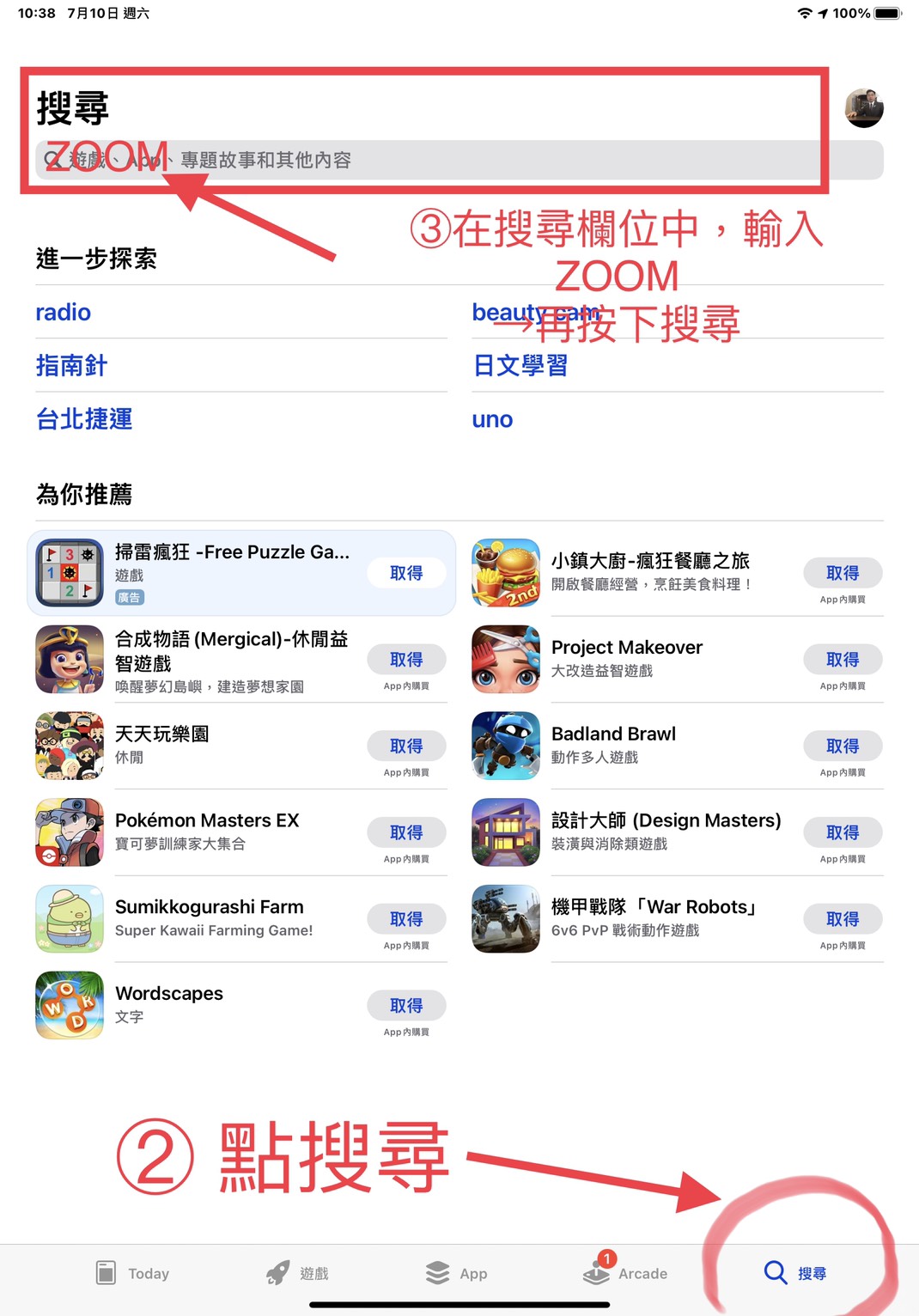Tap the search field for games and apps
Viewport: 919px width, 1316px height.
coord(459,160)
